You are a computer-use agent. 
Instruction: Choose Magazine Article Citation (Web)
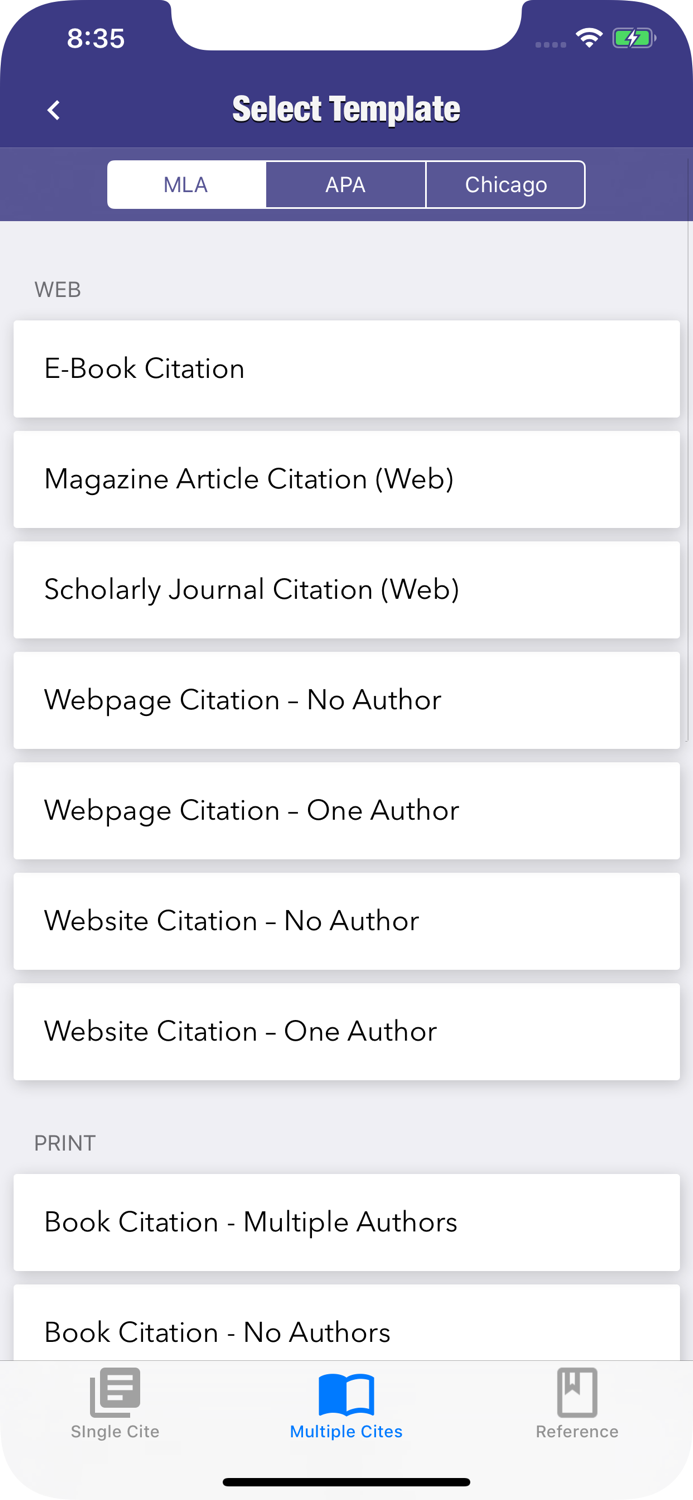346,479
